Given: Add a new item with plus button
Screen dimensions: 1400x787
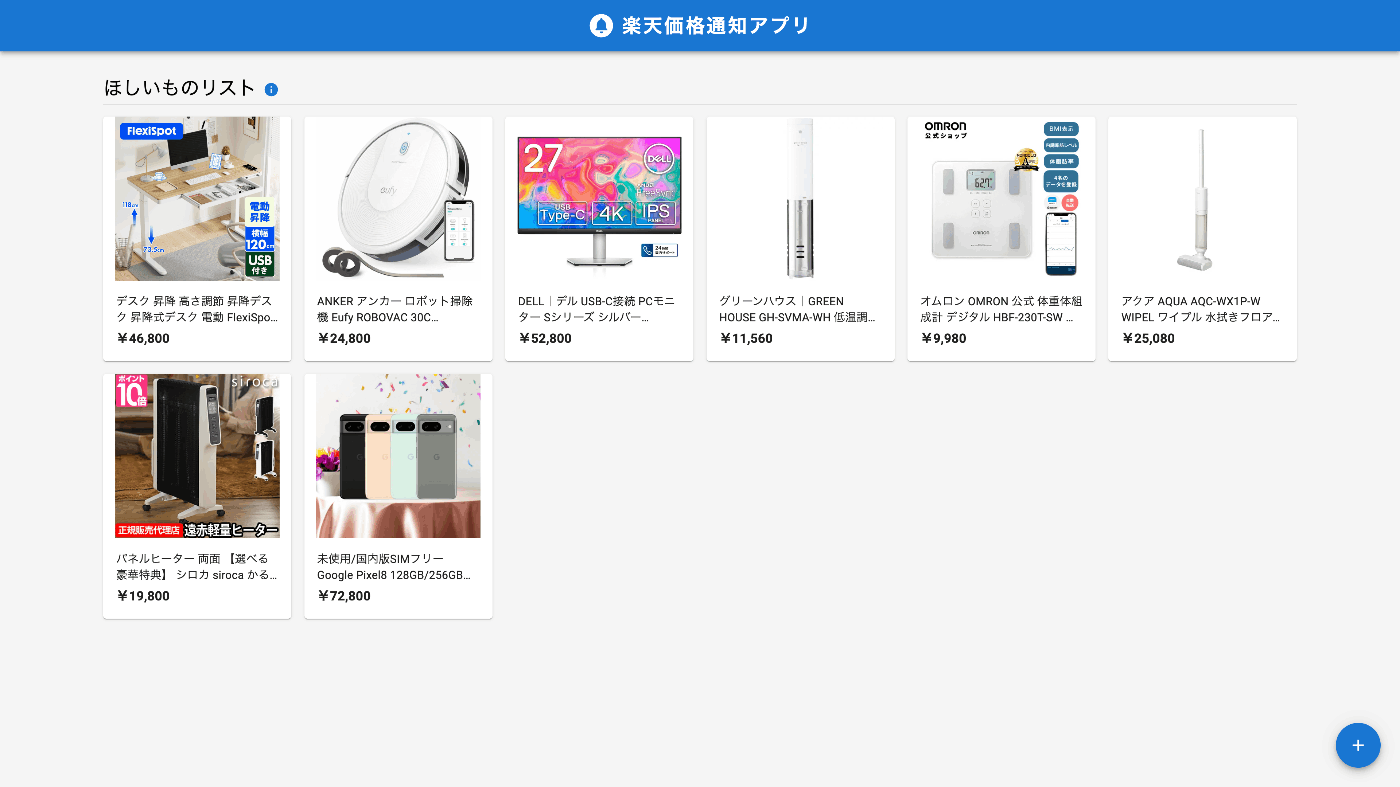Looking at the screenshot, I should coord(1357,745).
